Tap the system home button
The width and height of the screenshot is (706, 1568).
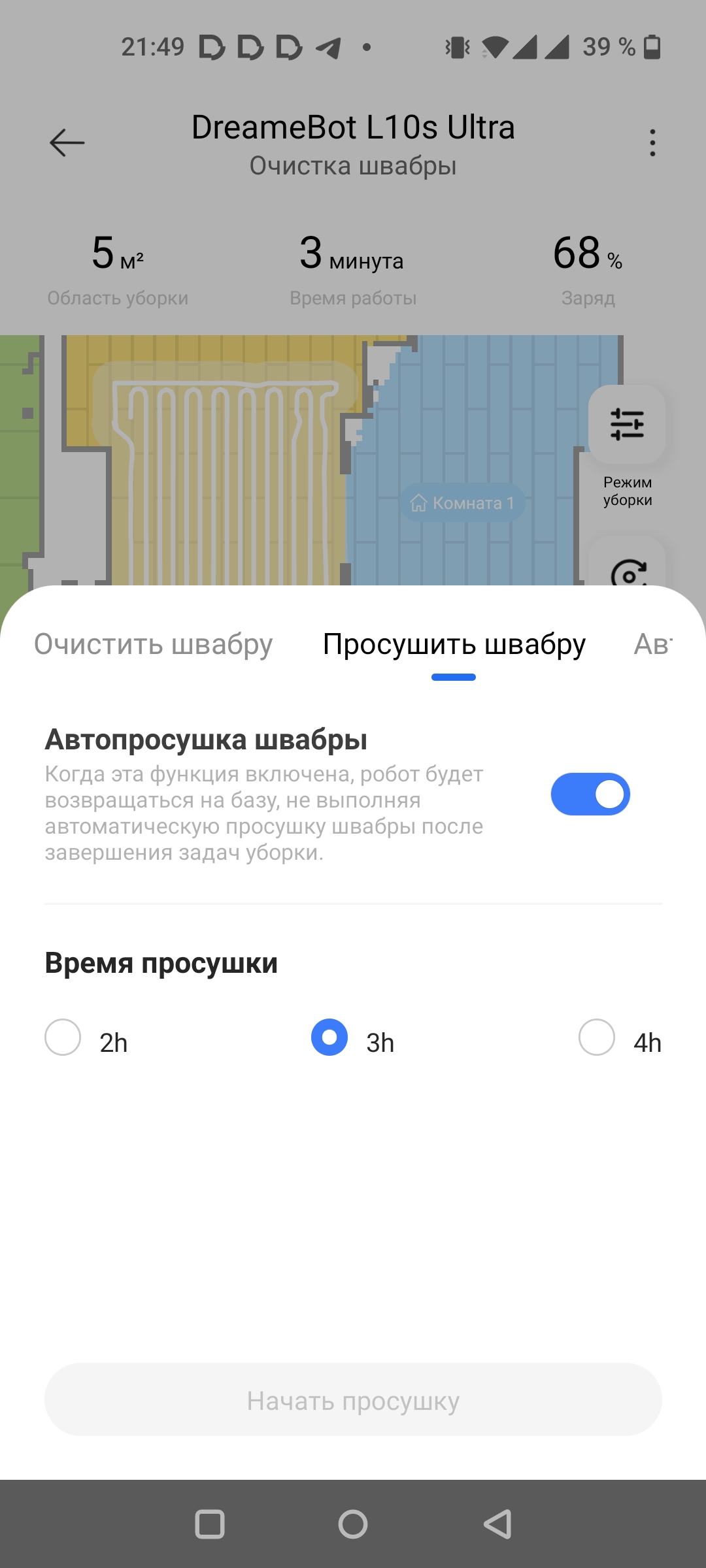(353, 1524)
